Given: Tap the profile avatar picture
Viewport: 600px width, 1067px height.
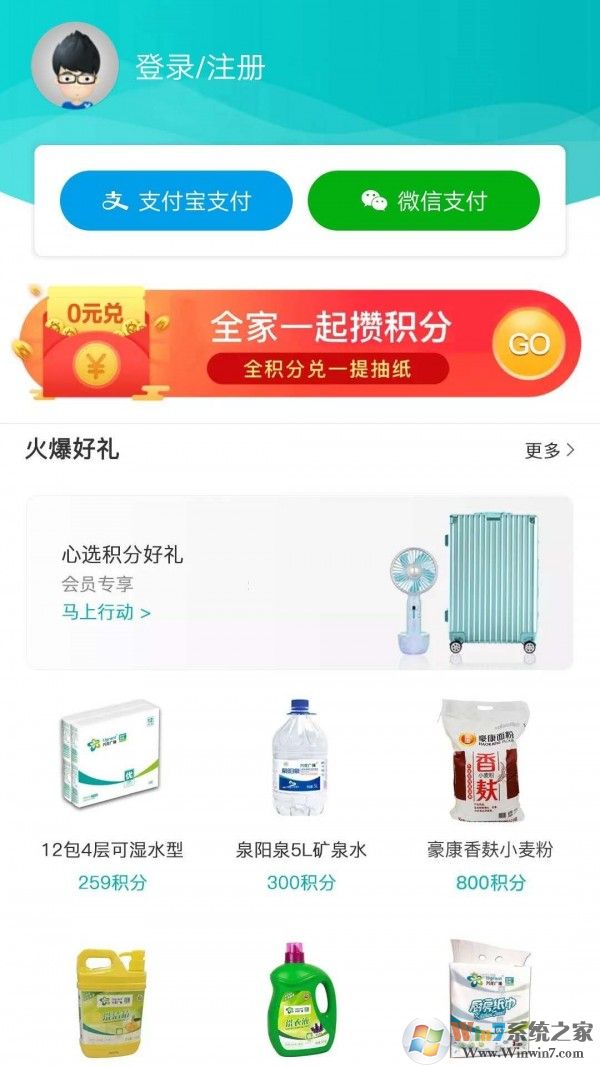Looking at the screenshot, I should click(76, 67).
